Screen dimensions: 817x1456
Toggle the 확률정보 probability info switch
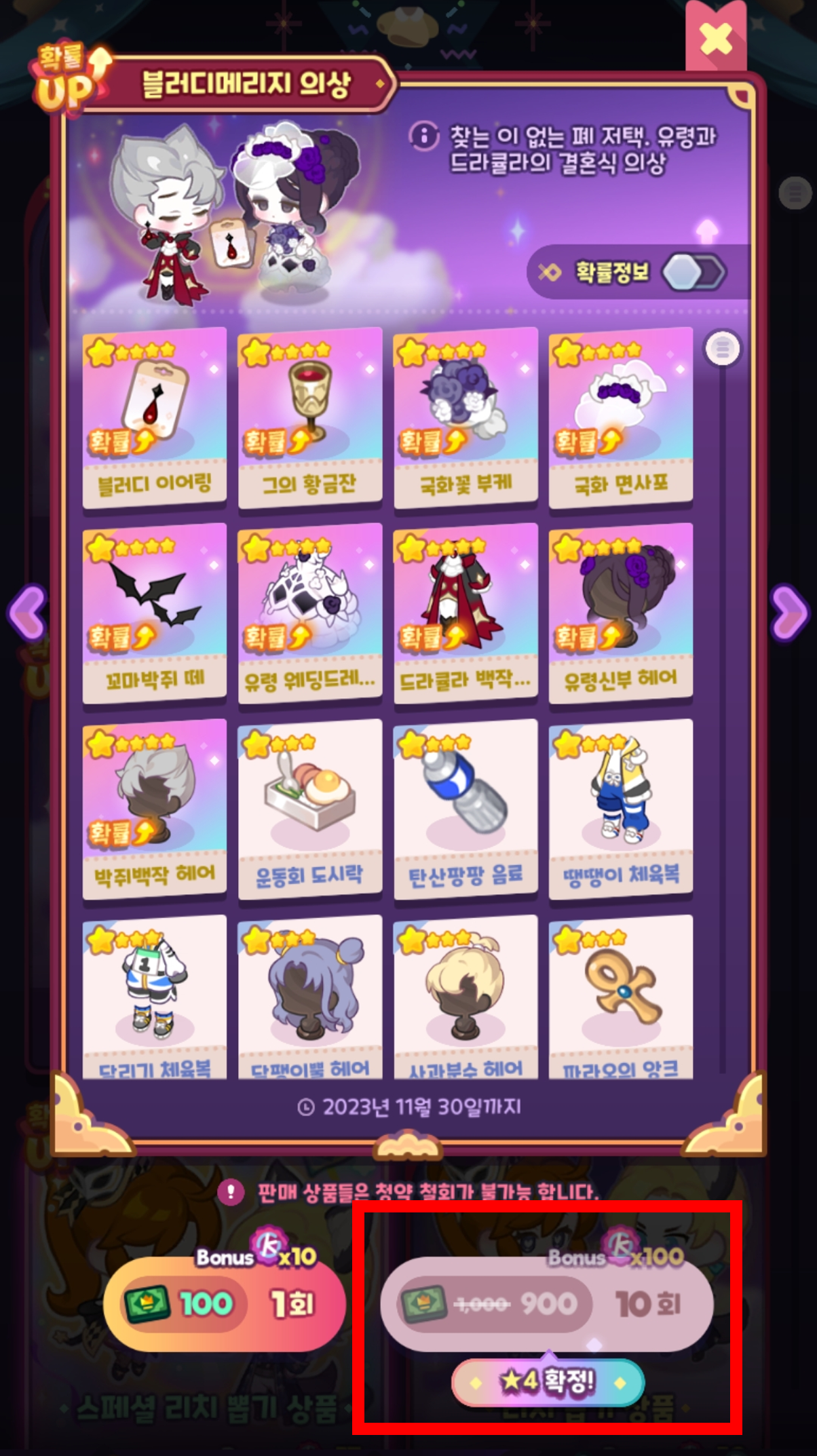tap(693, 273)
